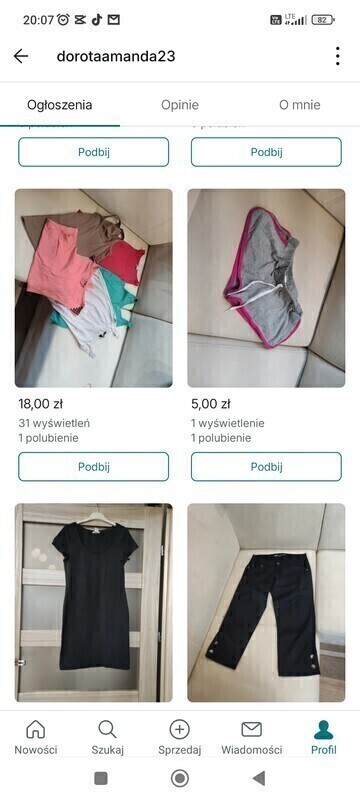Viewport: 360px width, 800px height.
Task: Switch to the Opinie tab
Action: pyautogui.click(x=180, y=105)
